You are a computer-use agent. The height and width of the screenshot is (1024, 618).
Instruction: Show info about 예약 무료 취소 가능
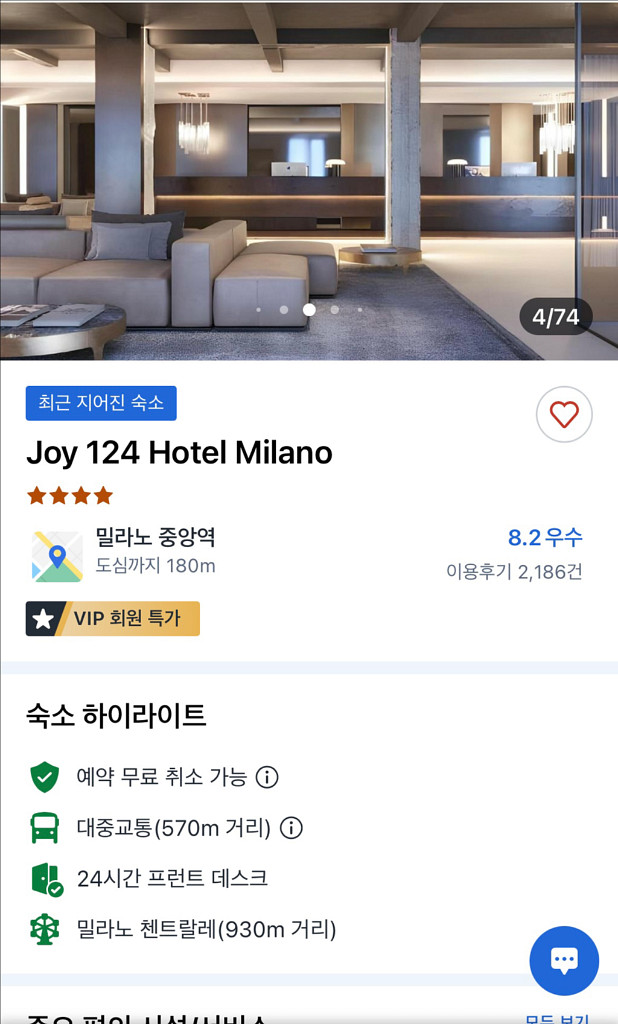click(x=267, y=777)
